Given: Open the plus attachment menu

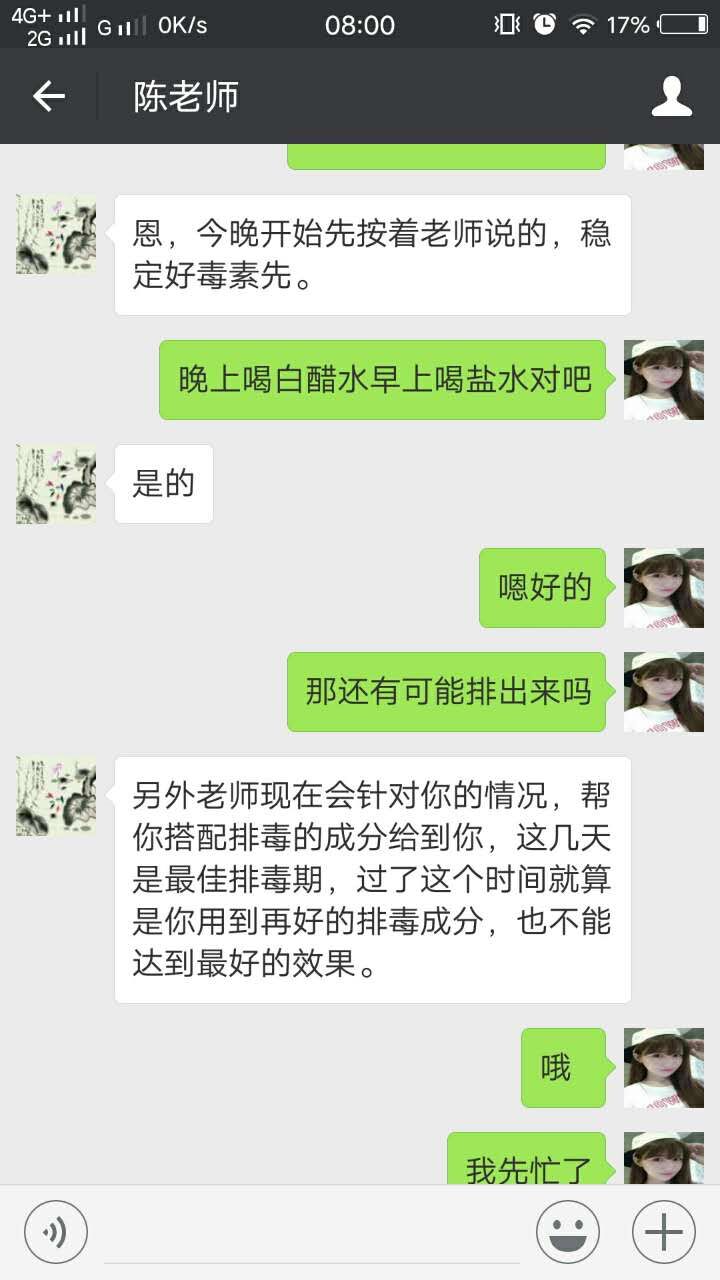Looking at the screenshot, I should coord(664,1231).
